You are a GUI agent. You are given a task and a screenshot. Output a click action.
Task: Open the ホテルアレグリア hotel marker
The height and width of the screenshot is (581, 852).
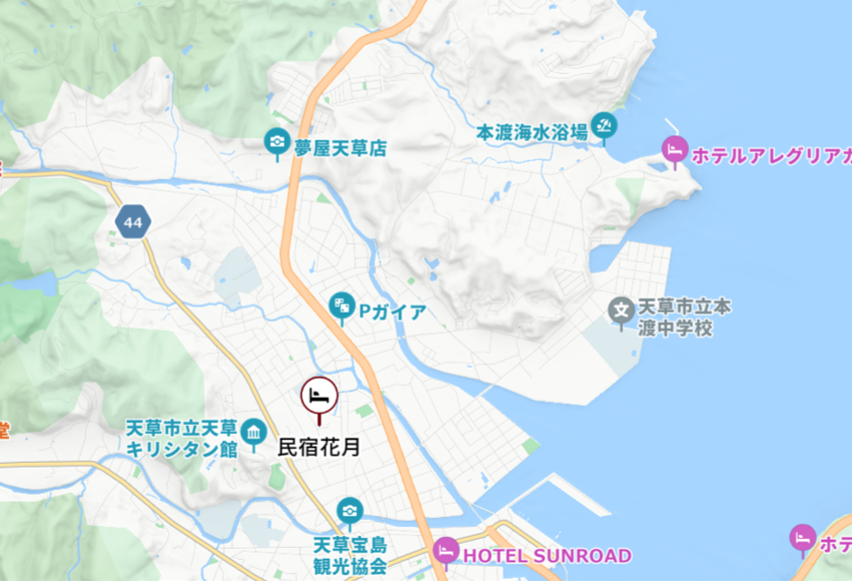tap(675, 150)
